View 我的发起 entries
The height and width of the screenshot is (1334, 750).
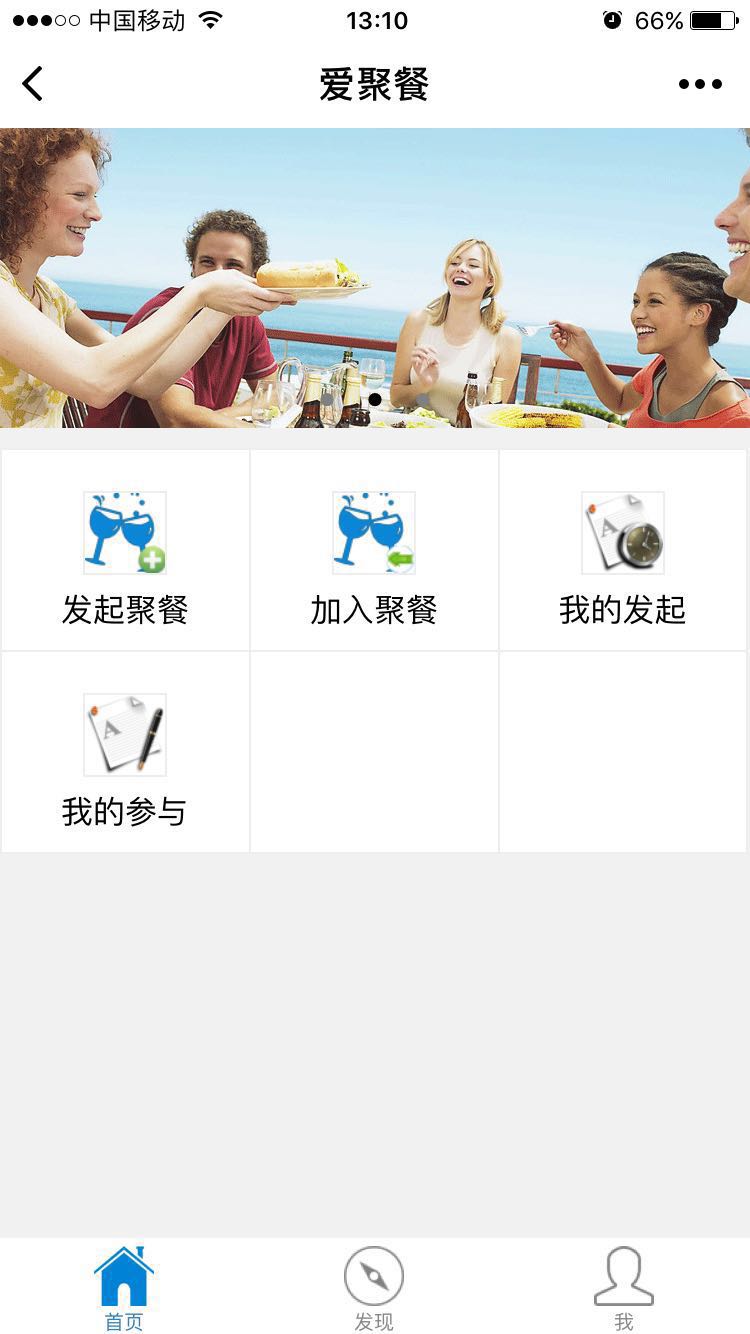click(x=623, y=552)
